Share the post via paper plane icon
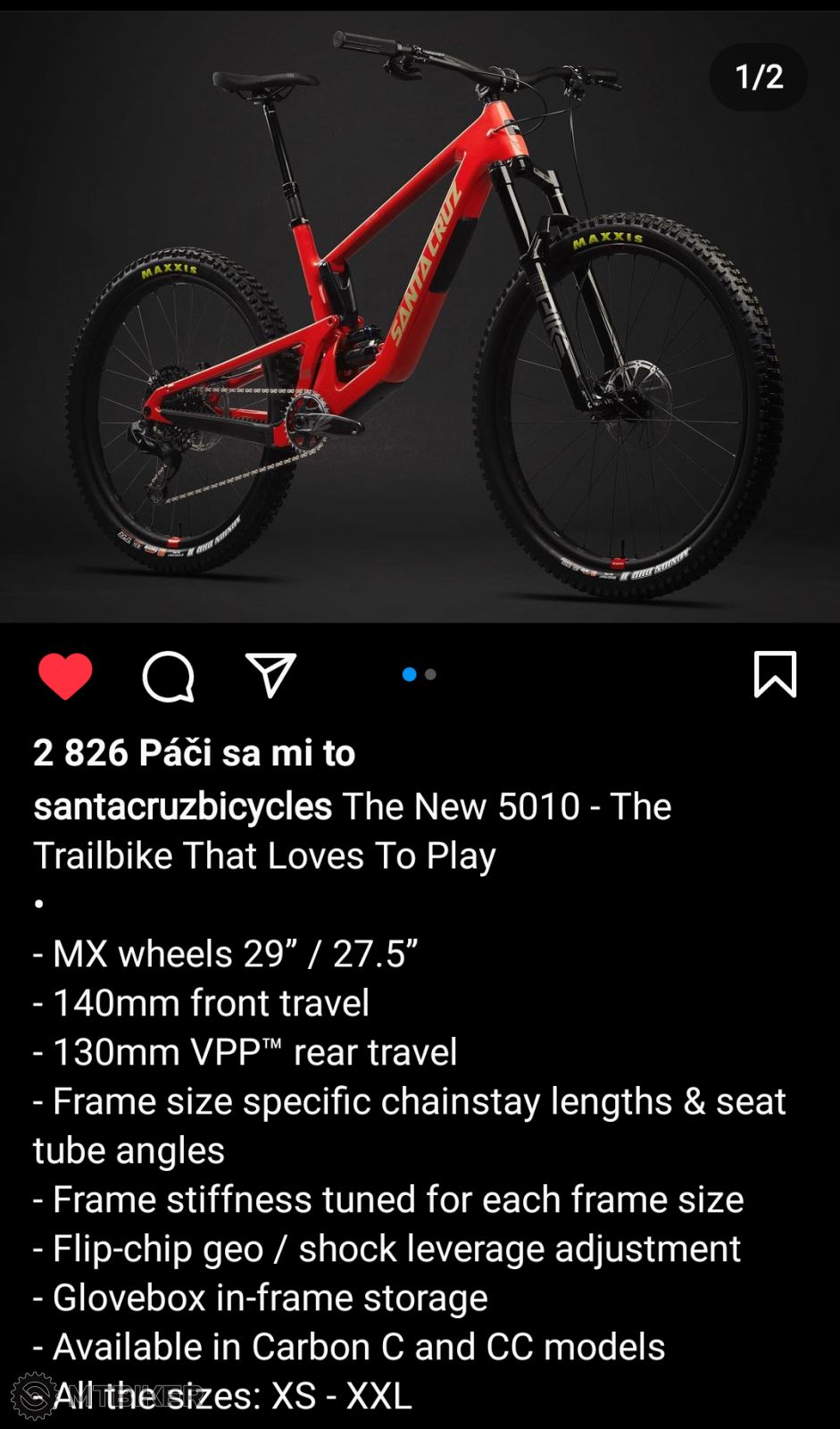 pyautogui.click(x=270, y=675)
